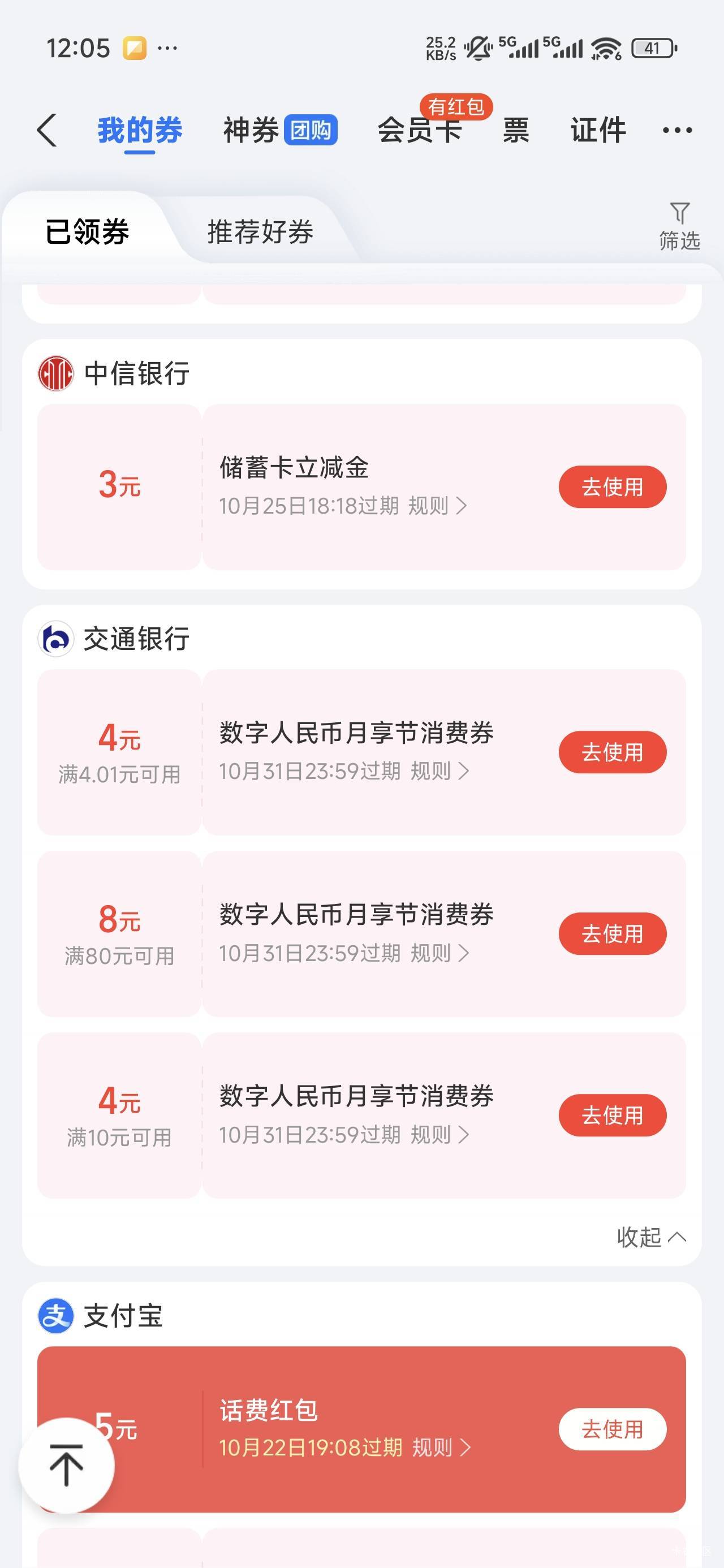Use the 满4.01元可用 消费券
Image resolution: width=724 pixels, height=1568 pixels.
[x=613, y=752]
